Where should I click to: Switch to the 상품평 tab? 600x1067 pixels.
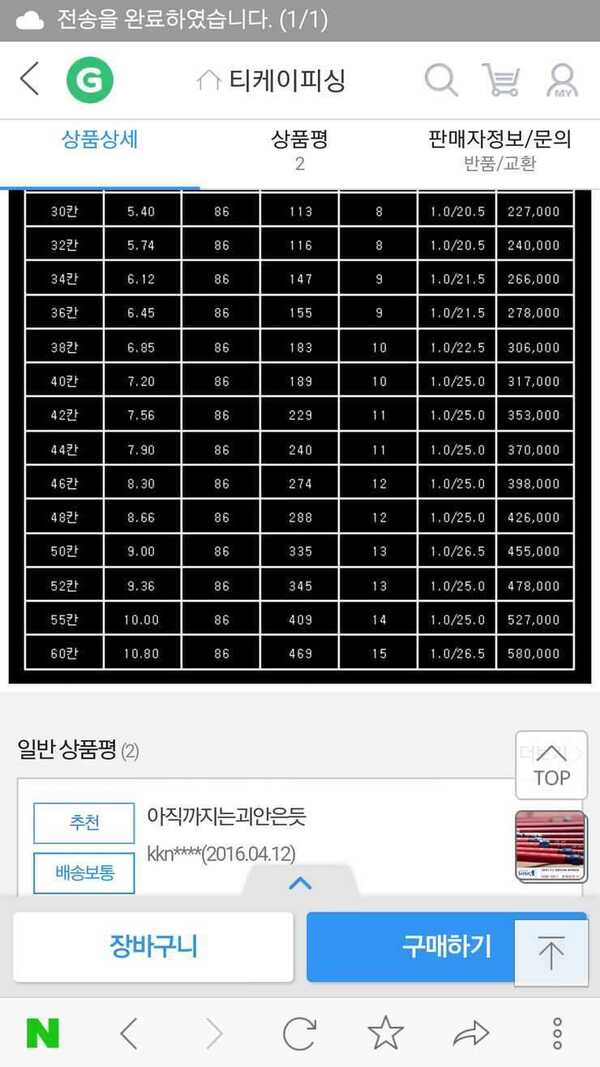click(300, 150)
